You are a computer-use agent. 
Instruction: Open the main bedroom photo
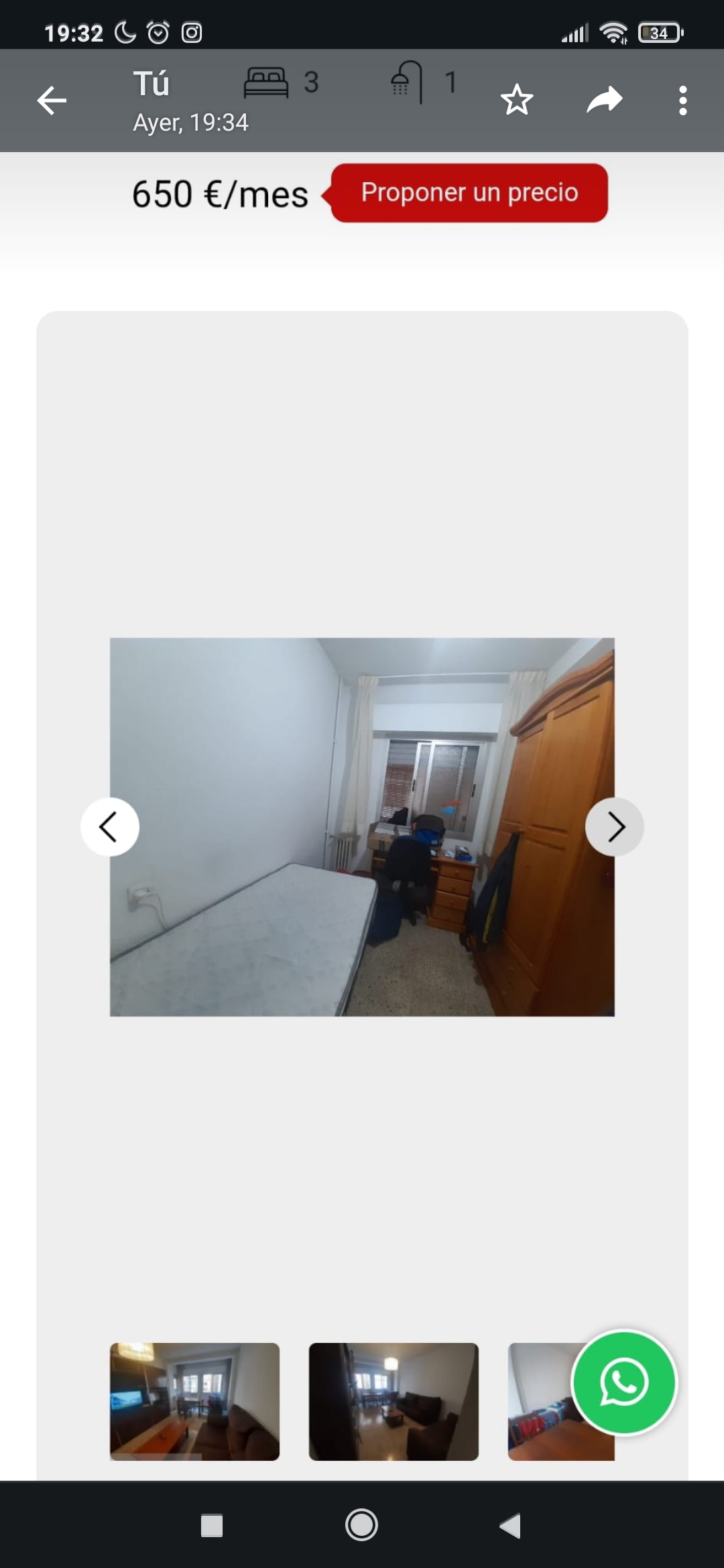362,827
